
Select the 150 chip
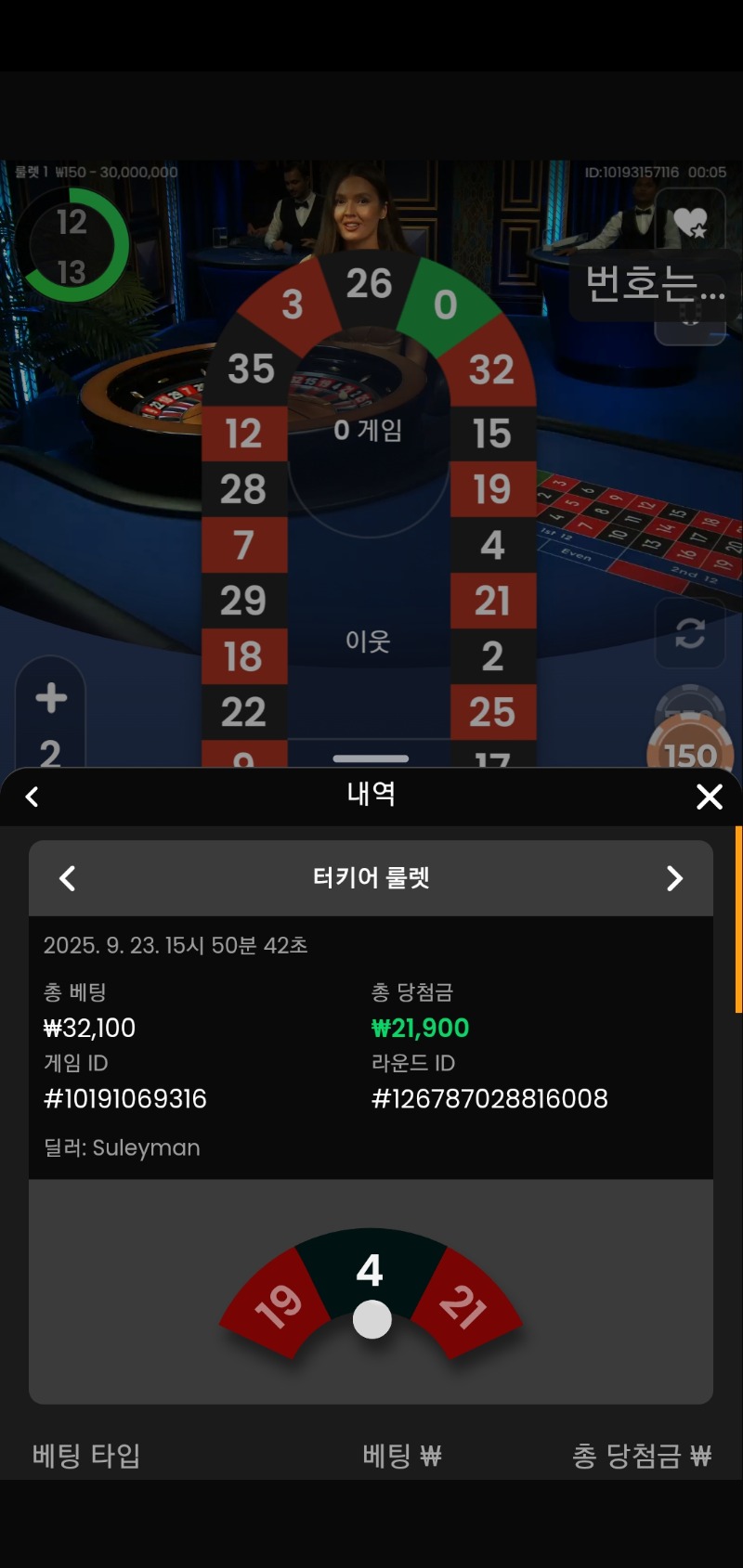click(x=690, y=752)
